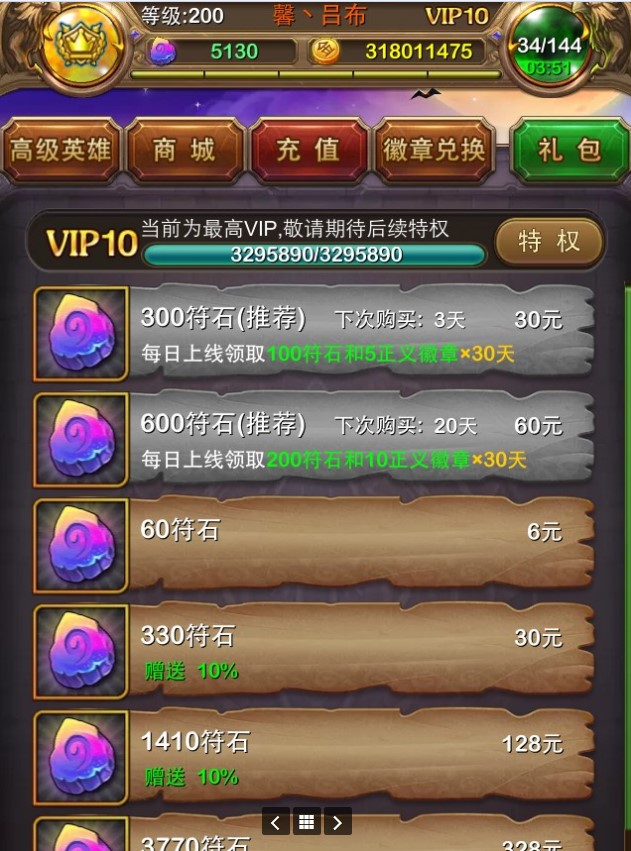Open the 徽章兑换 tab
The width and height of the screenshot is (631, 851).
coord(434,151)
